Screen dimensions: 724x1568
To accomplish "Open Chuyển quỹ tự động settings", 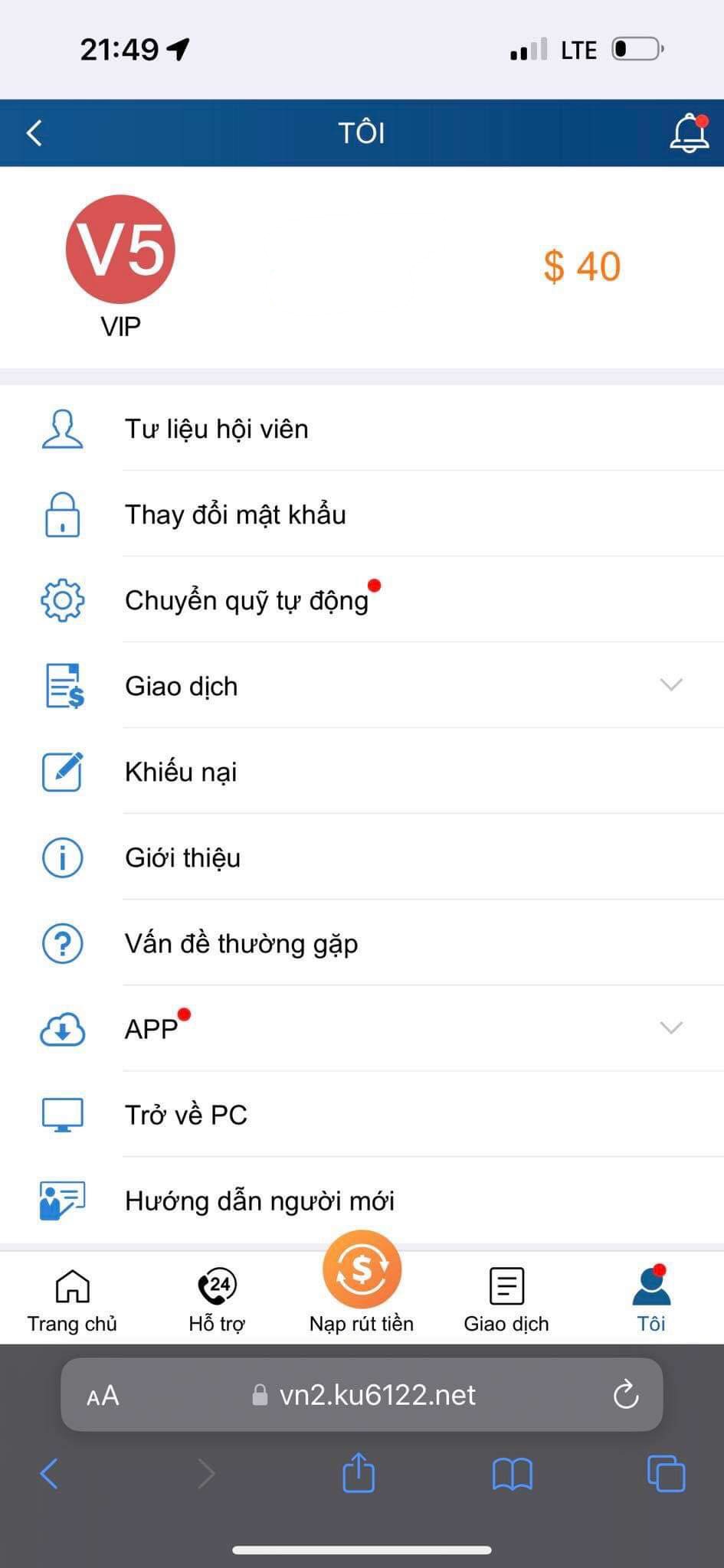I will [x=247, y=600].
